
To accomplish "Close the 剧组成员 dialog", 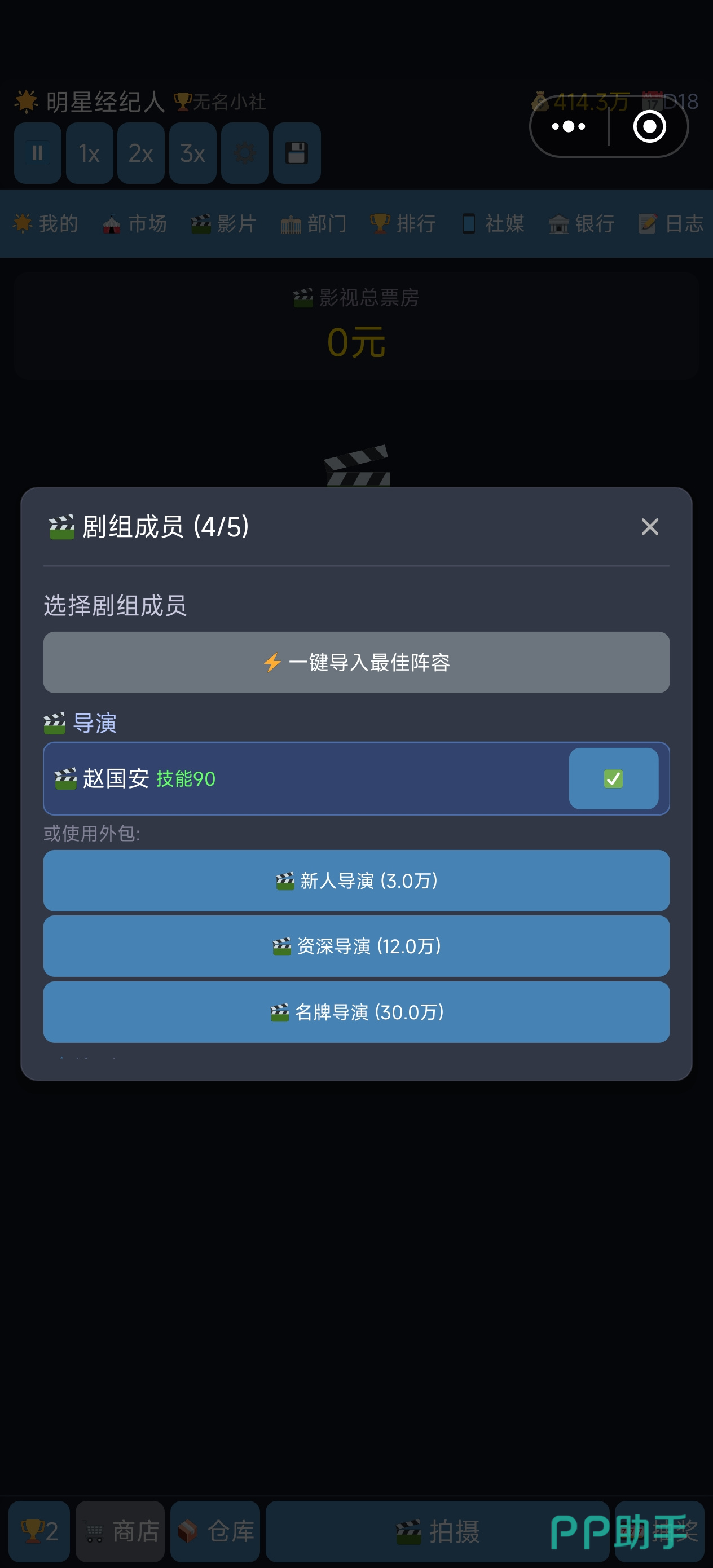I will coord(650,527).
